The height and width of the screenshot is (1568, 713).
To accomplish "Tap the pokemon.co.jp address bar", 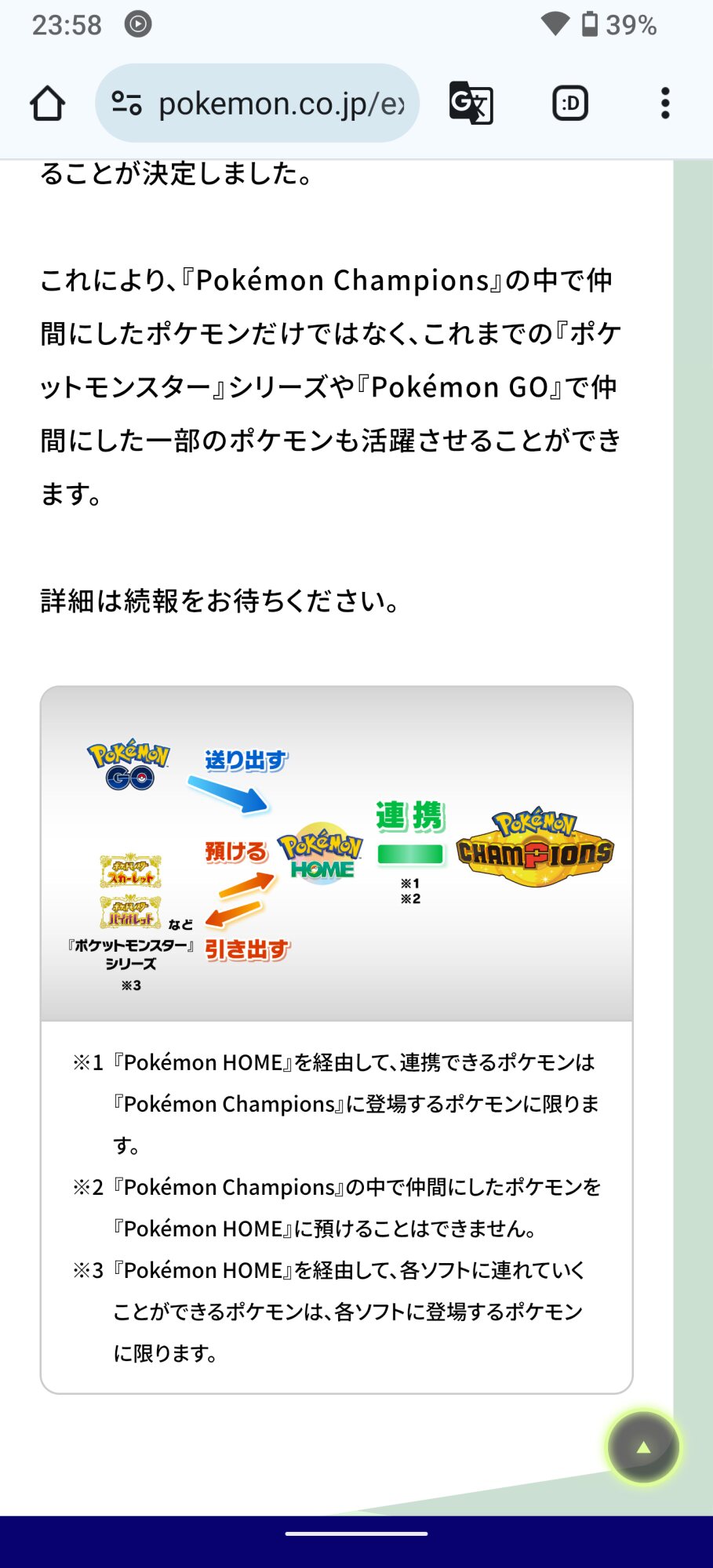I will tap(281, 103).
